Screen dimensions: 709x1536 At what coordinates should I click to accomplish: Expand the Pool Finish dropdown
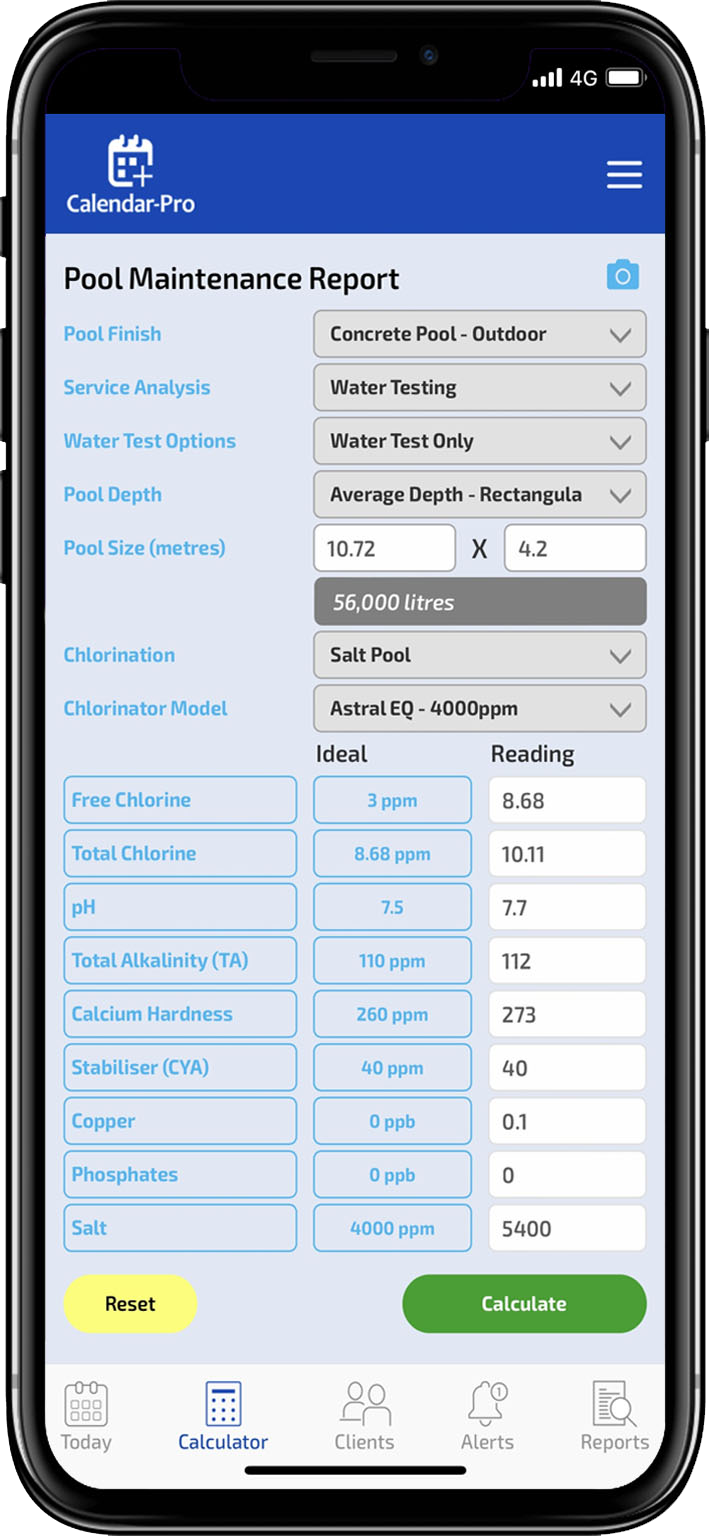480,334
